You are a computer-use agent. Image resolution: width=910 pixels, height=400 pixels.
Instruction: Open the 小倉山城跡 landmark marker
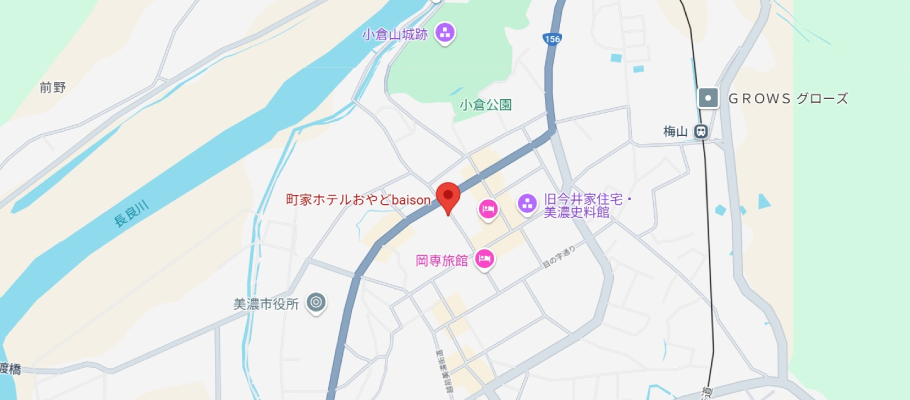point(445,33)
